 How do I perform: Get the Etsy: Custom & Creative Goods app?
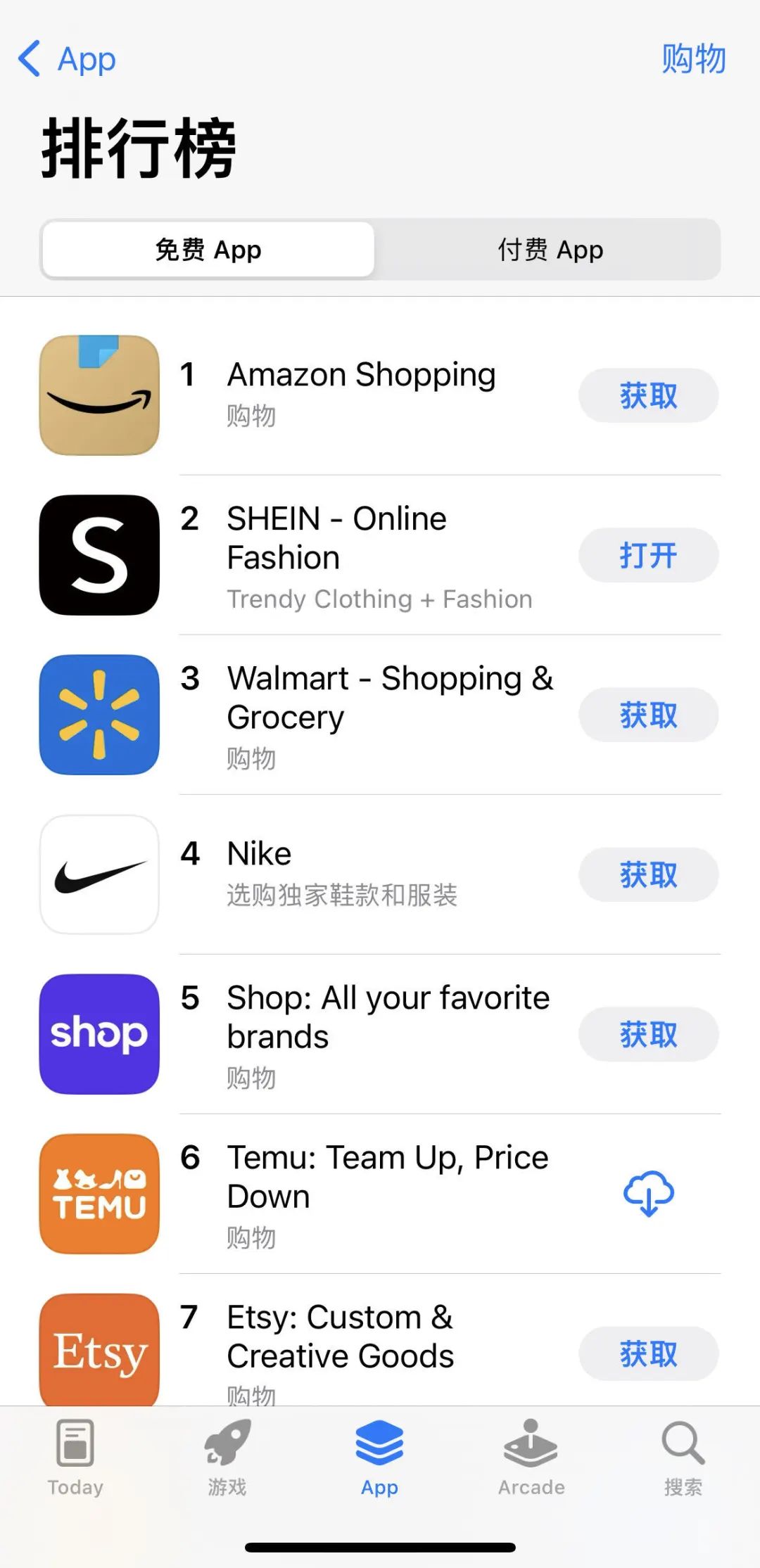point(648,1353)
